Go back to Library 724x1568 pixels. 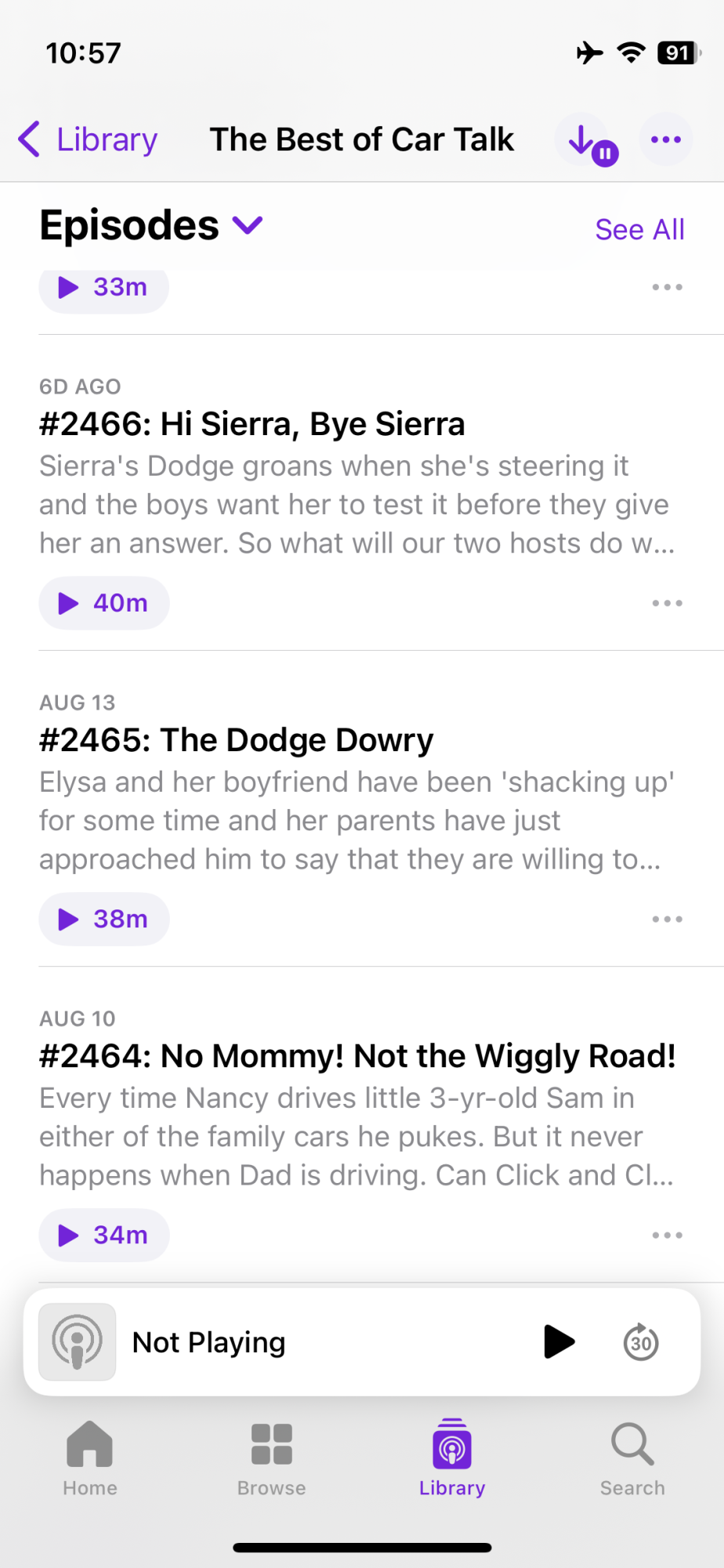point(88,140)
